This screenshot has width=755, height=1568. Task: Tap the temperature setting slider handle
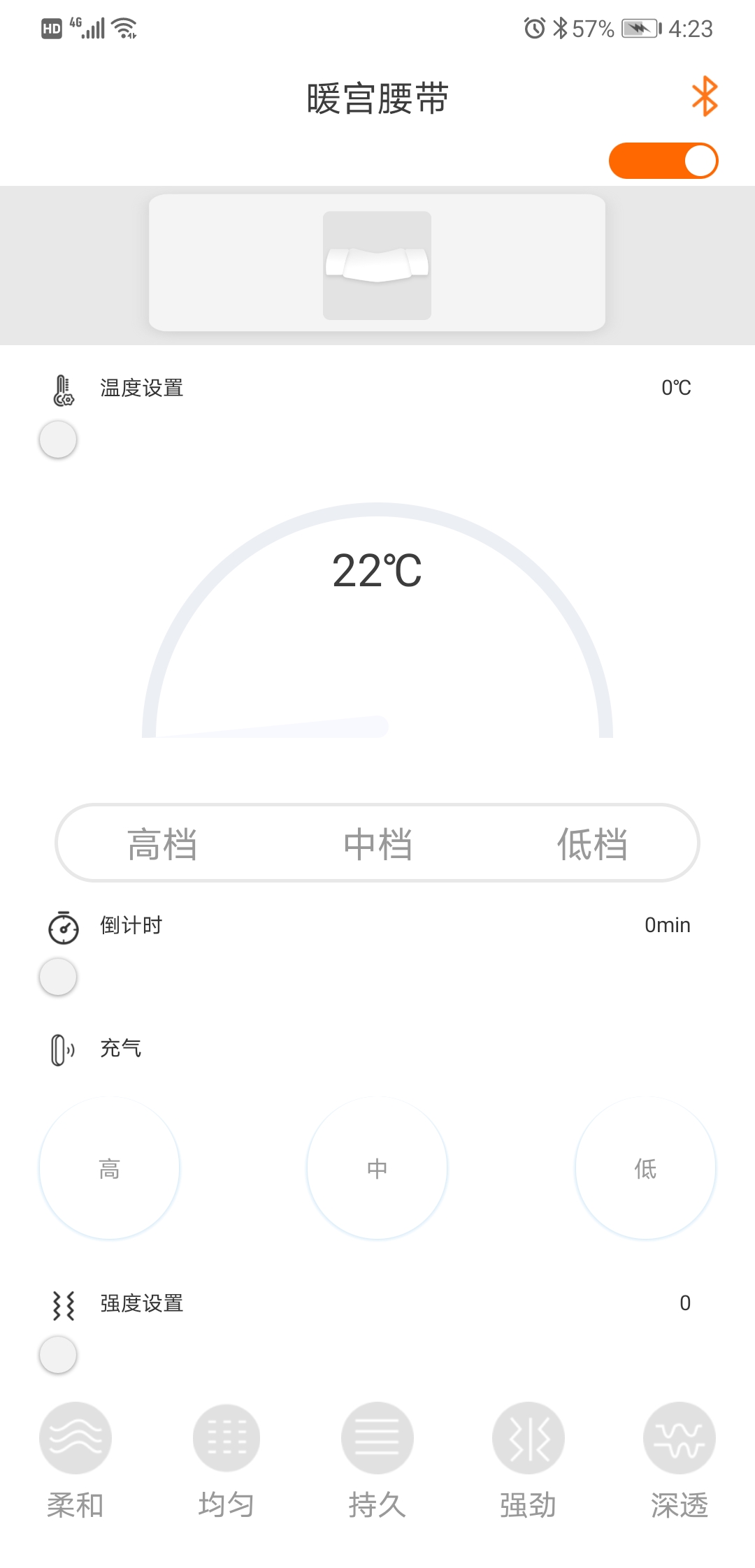58,440
